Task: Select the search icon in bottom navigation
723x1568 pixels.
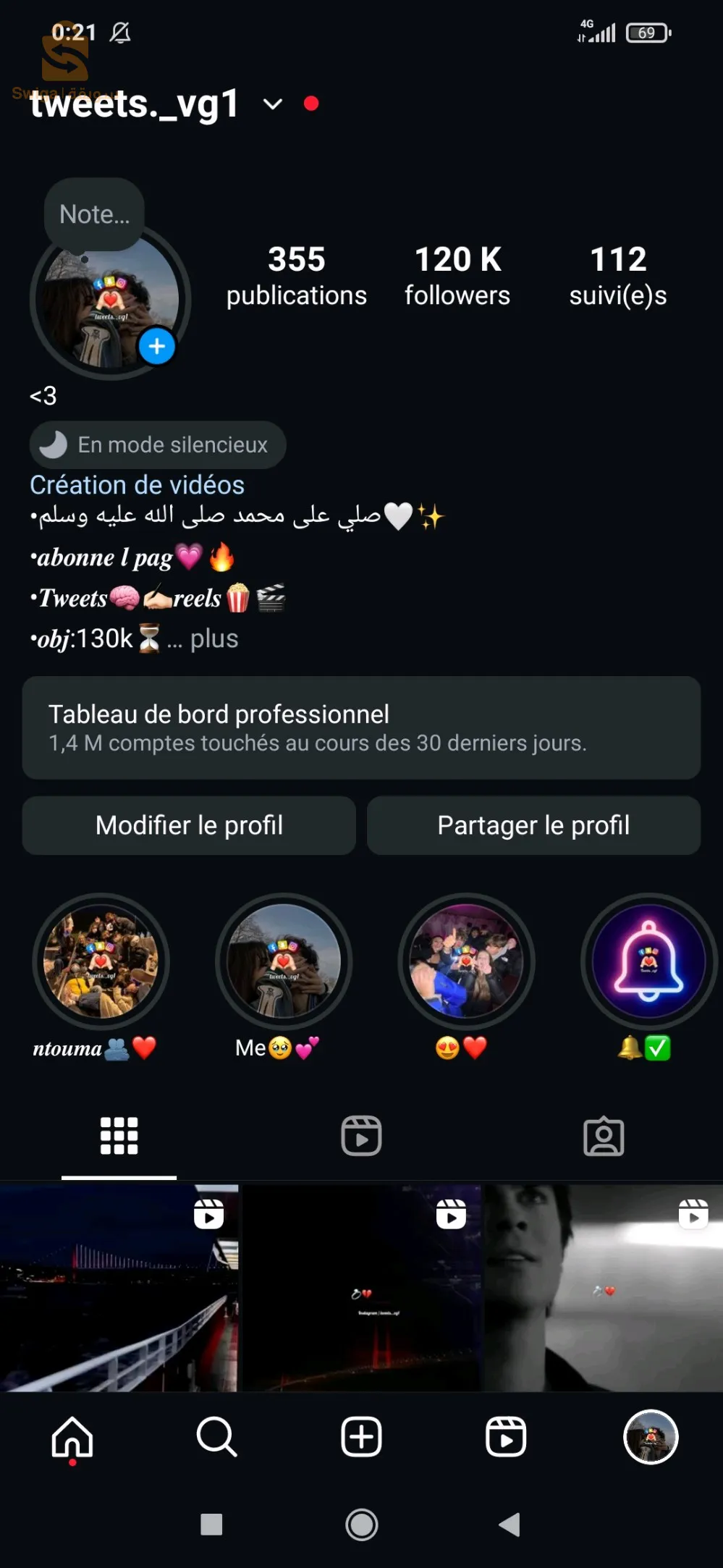Action: 216,1437
